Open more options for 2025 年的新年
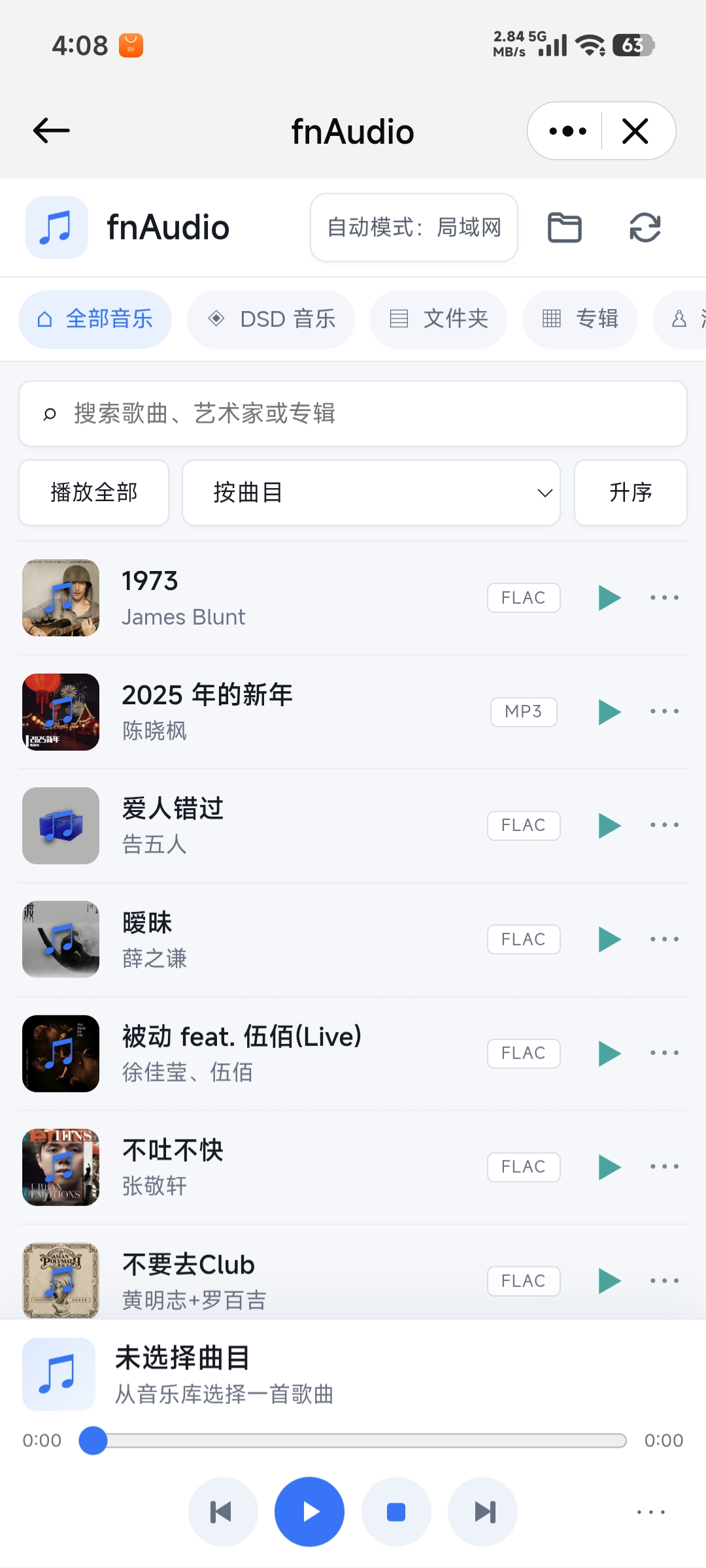Screen dimensions: 706x1568 coord(664,711)
